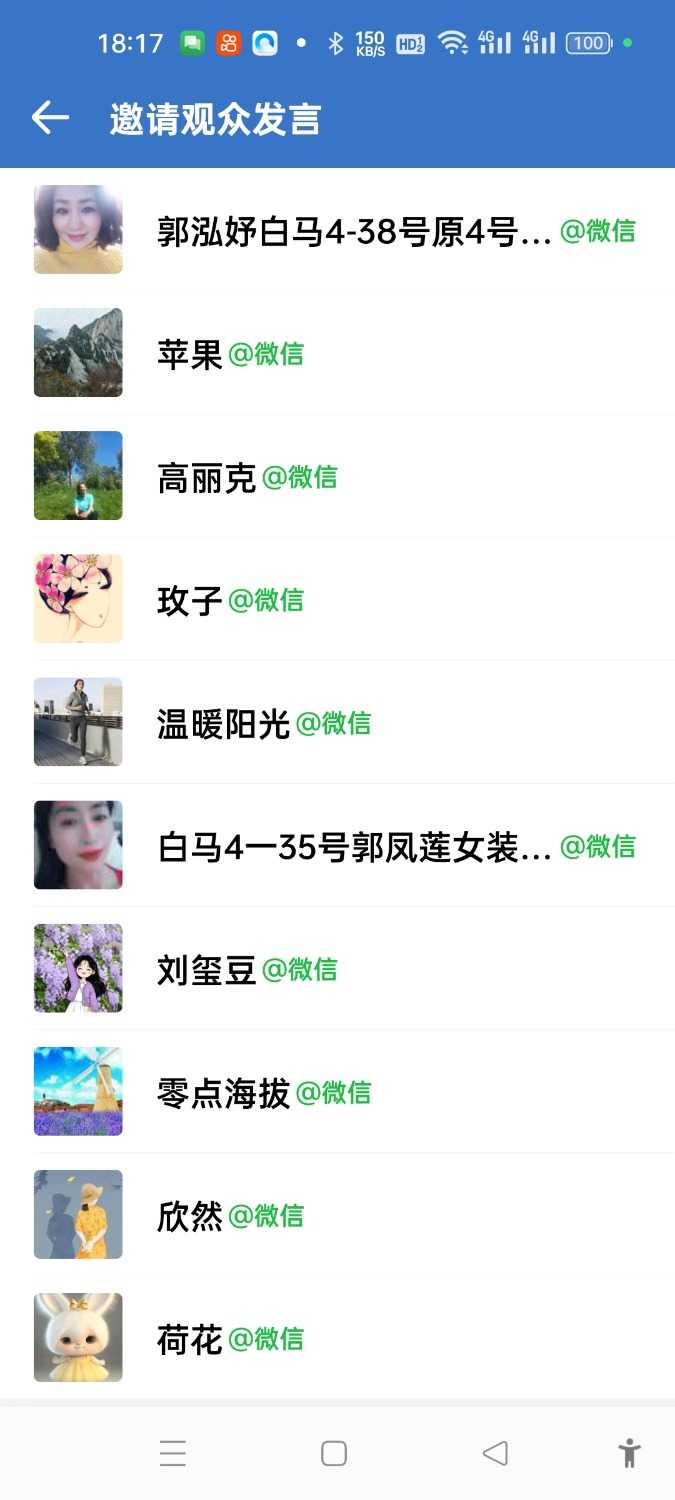
Task: Tap the back arrow in the header
Action: (x=50, y=118)
